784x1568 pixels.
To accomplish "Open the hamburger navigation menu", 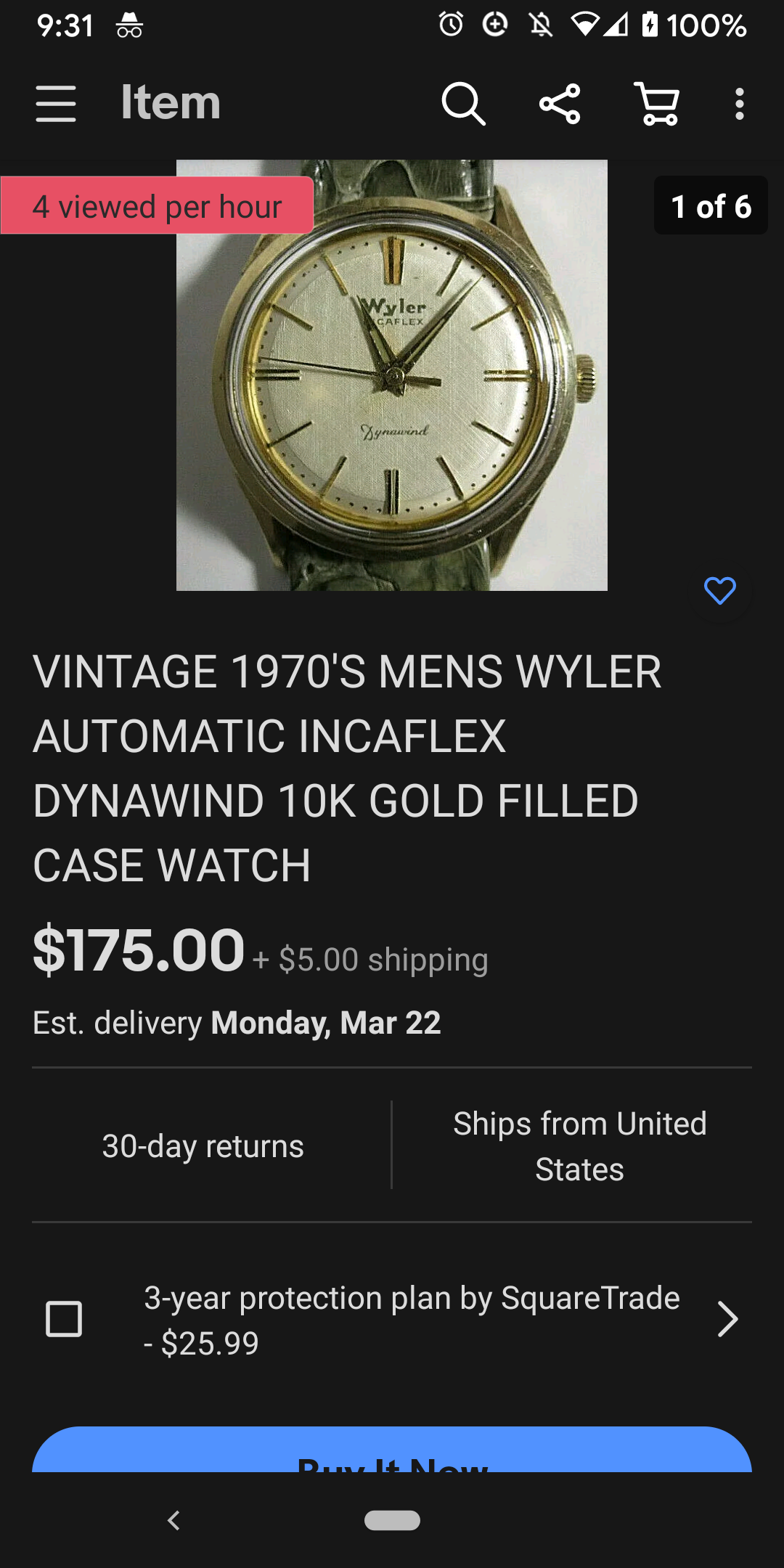I will (x=56, y=104).
